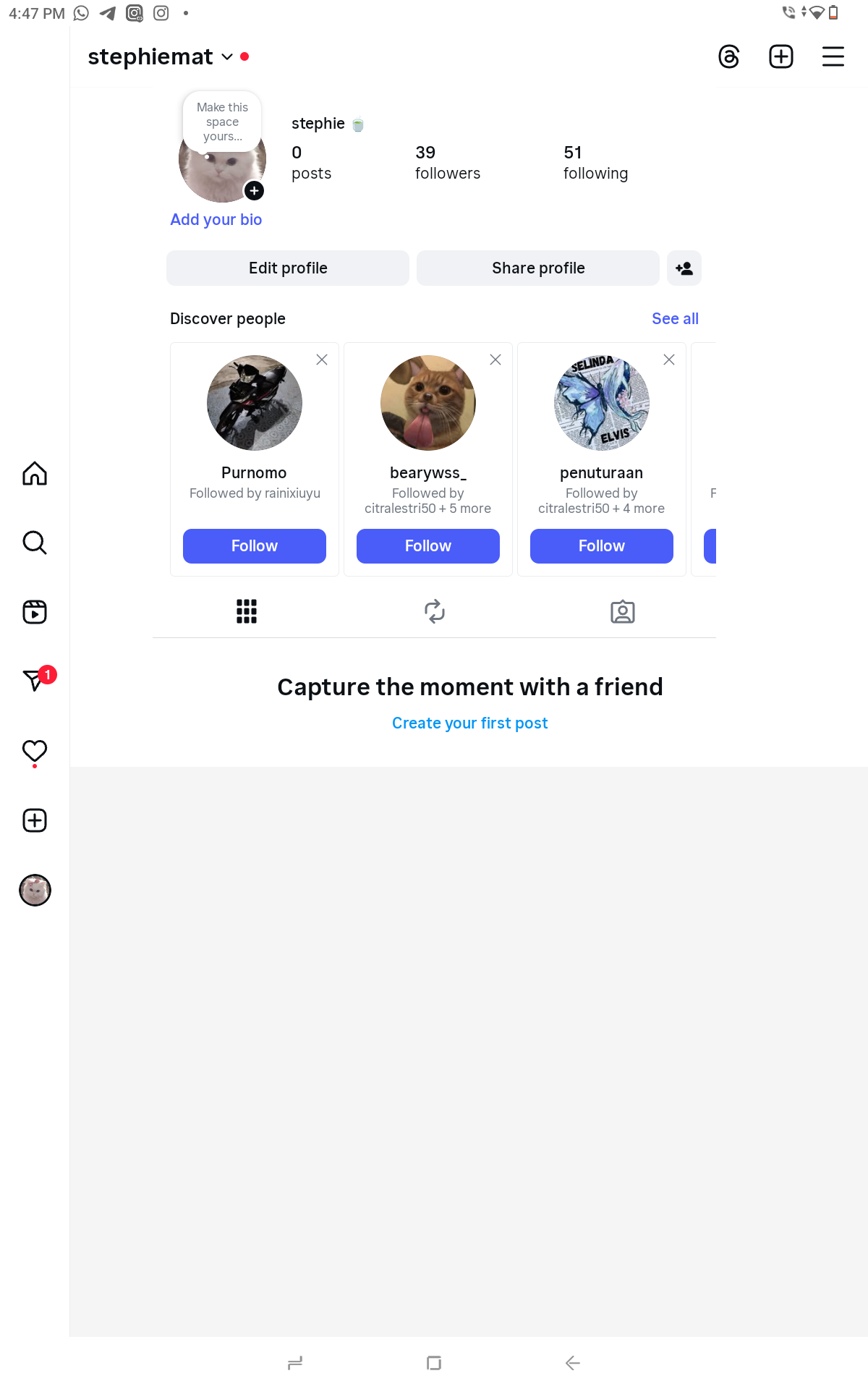The image size is (868, 1389).
Task: Switch to the reposts tab
Action: click(434, 612)
